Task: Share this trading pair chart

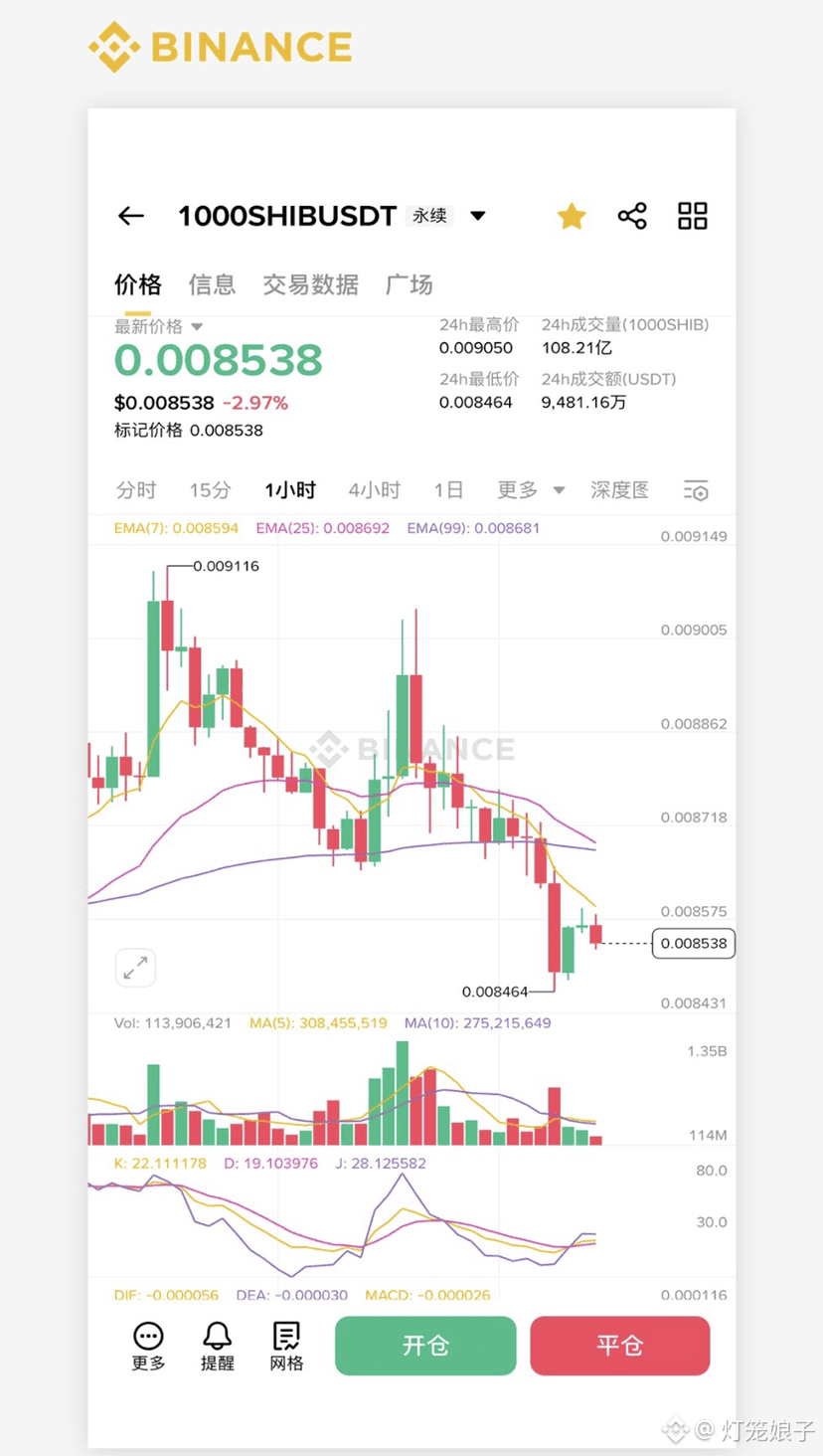Action: point(632,216)
